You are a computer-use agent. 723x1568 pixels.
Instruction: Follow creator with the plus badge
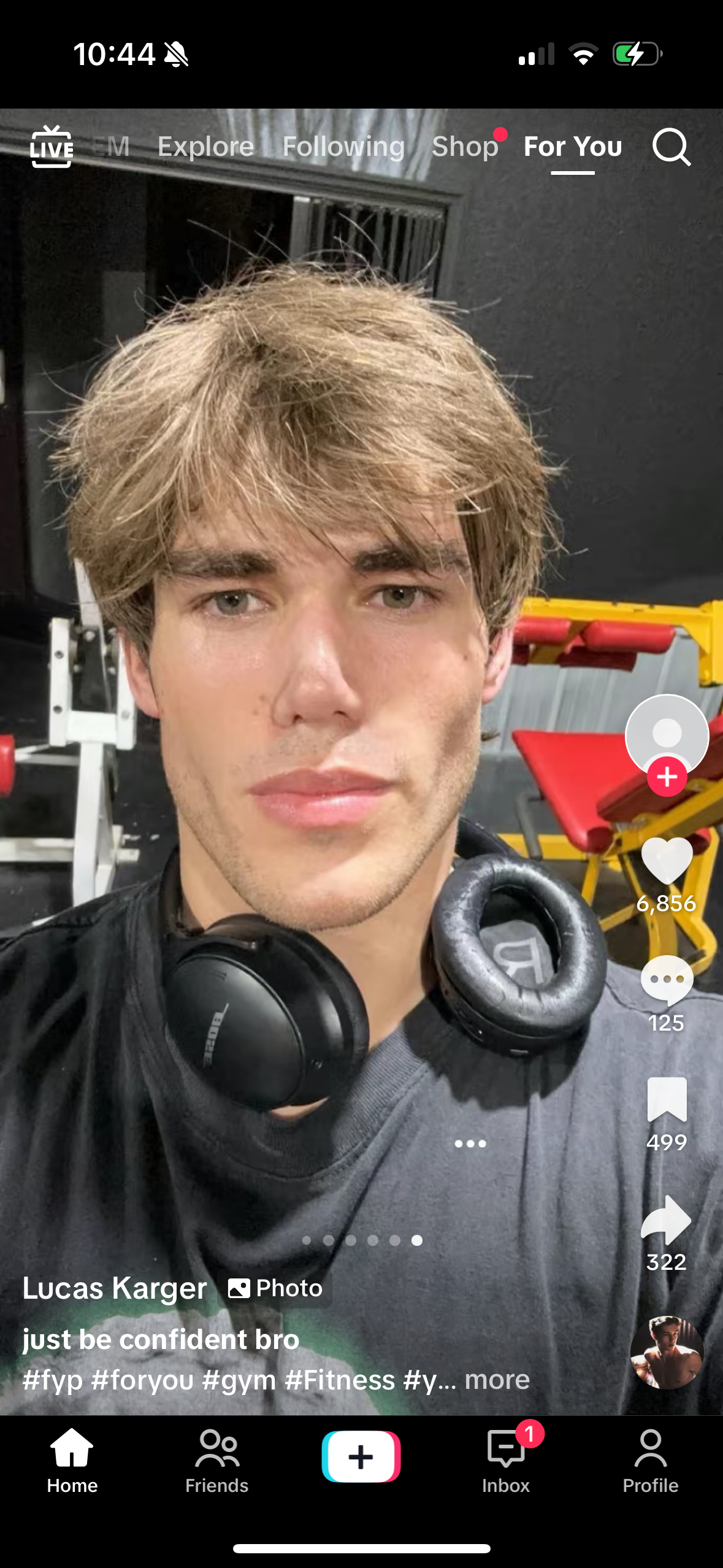(667, 777)
